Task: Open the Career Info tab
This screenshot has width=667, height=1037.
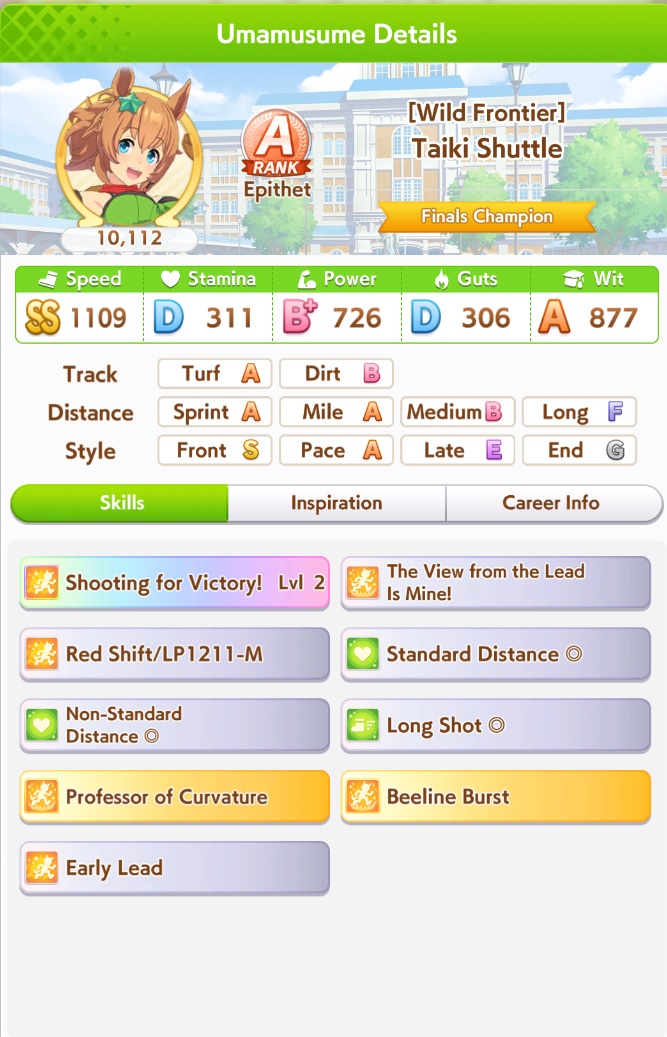Action: [551, 503]
